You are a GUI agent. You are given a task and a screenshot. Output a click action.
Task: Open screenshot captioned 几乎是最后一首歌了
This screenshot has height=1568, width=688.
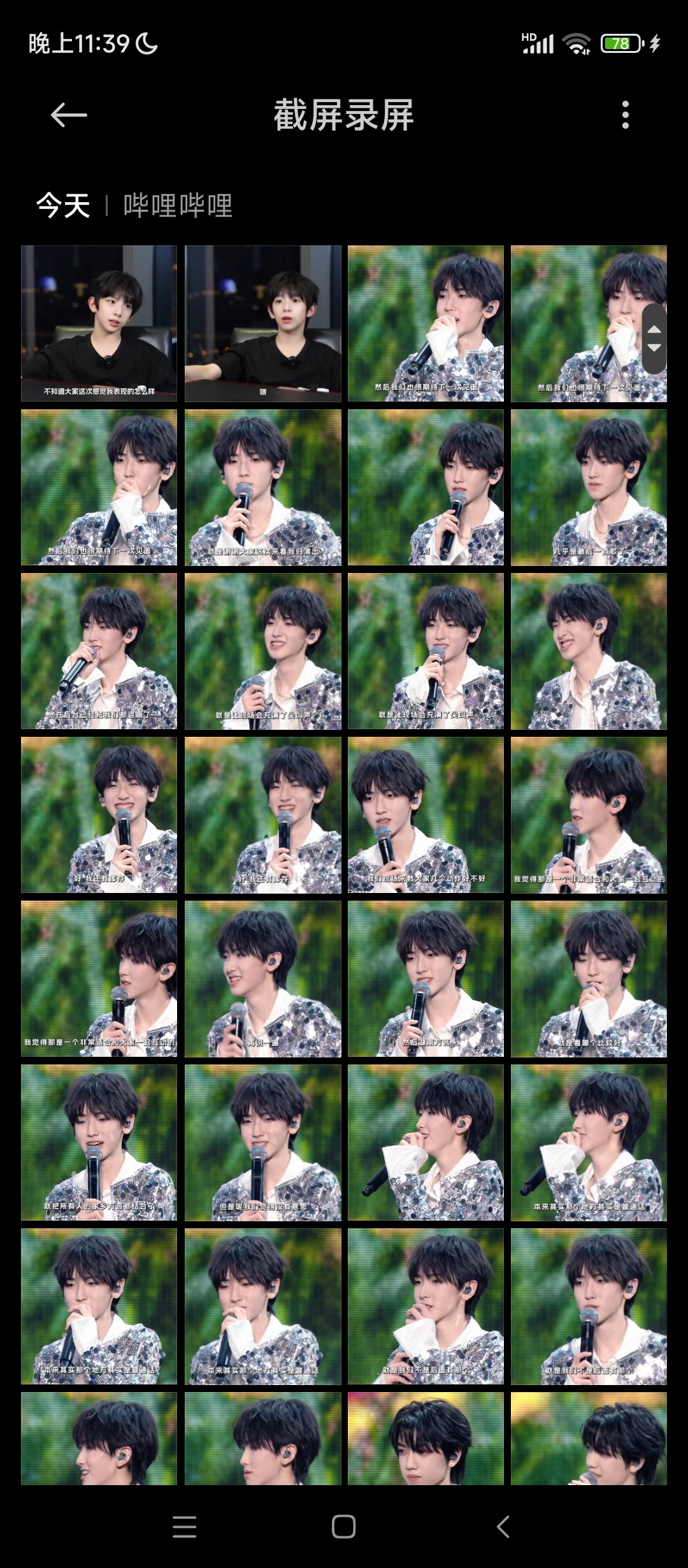click(589, 488)
